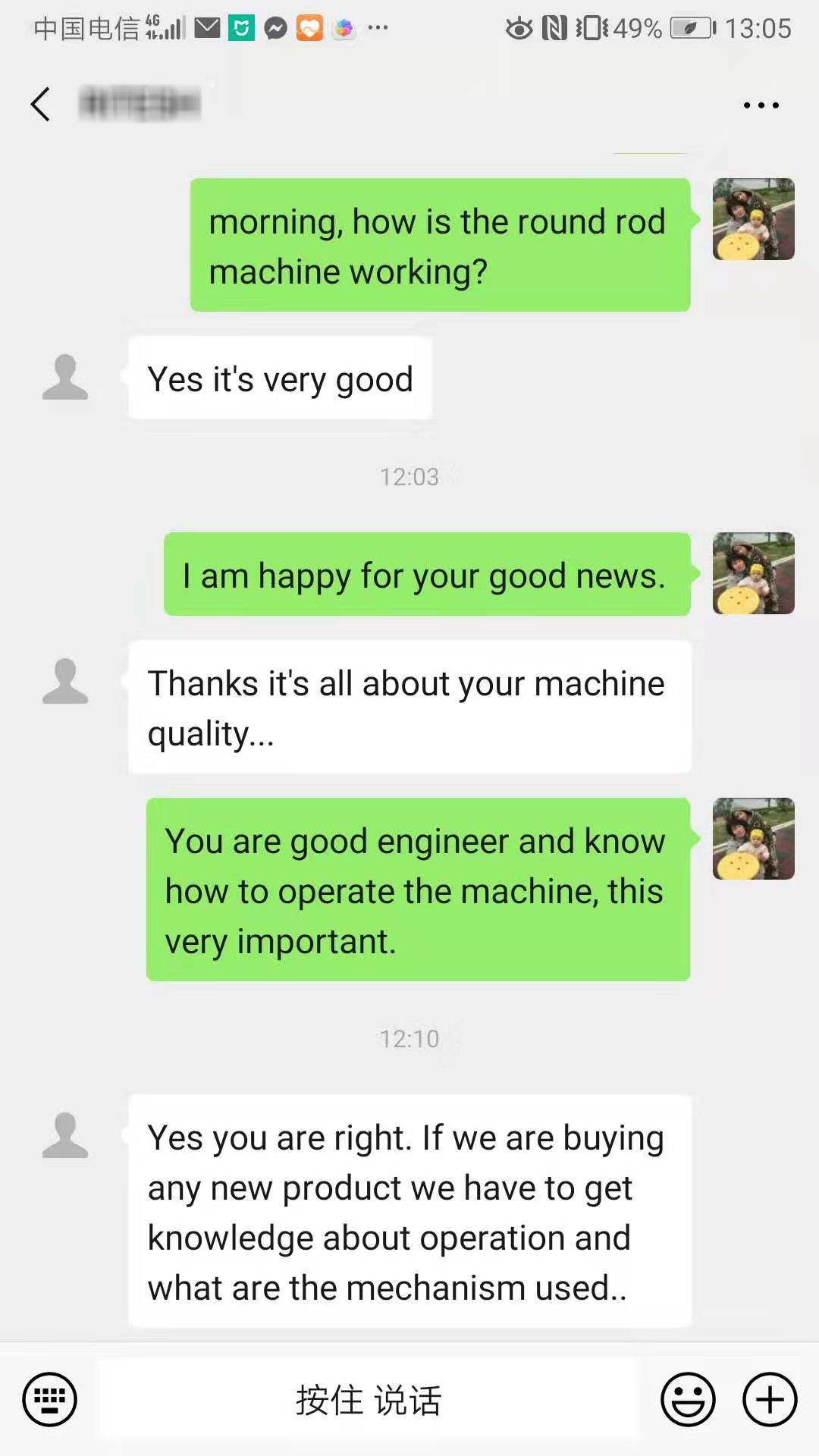
Task: Go back to the chat list
Action: click(x=41, y=104)
